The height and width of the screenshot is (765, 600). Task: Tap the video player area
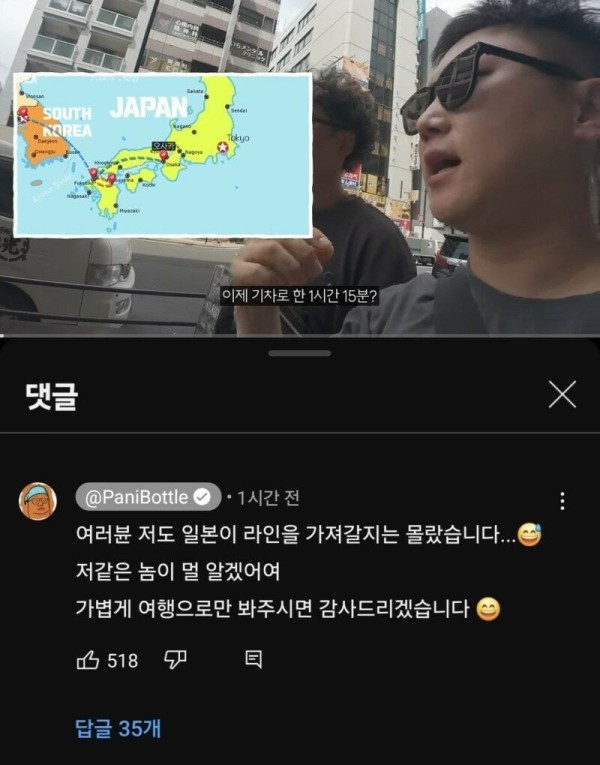300,170
